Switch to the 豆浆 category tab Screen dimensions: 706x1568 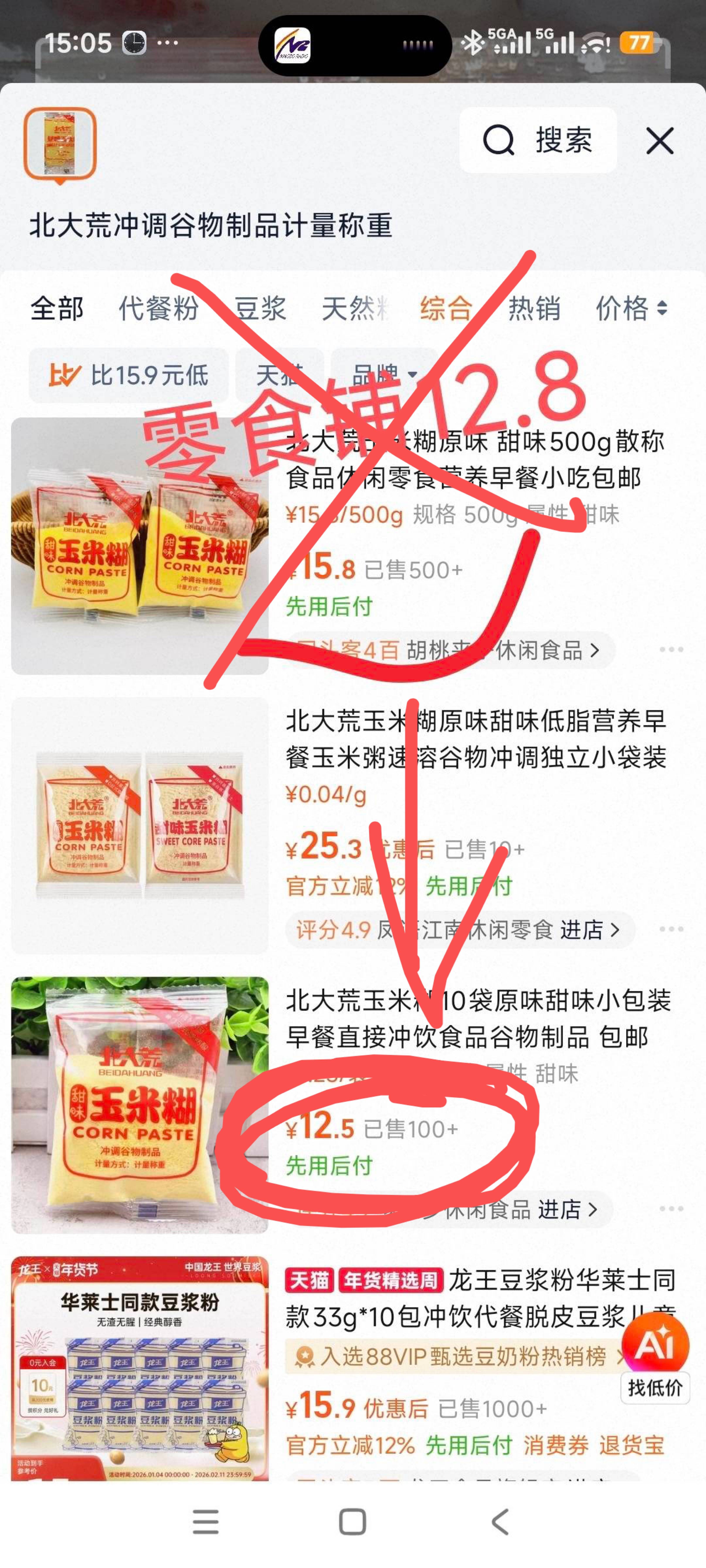click(260, 308)
